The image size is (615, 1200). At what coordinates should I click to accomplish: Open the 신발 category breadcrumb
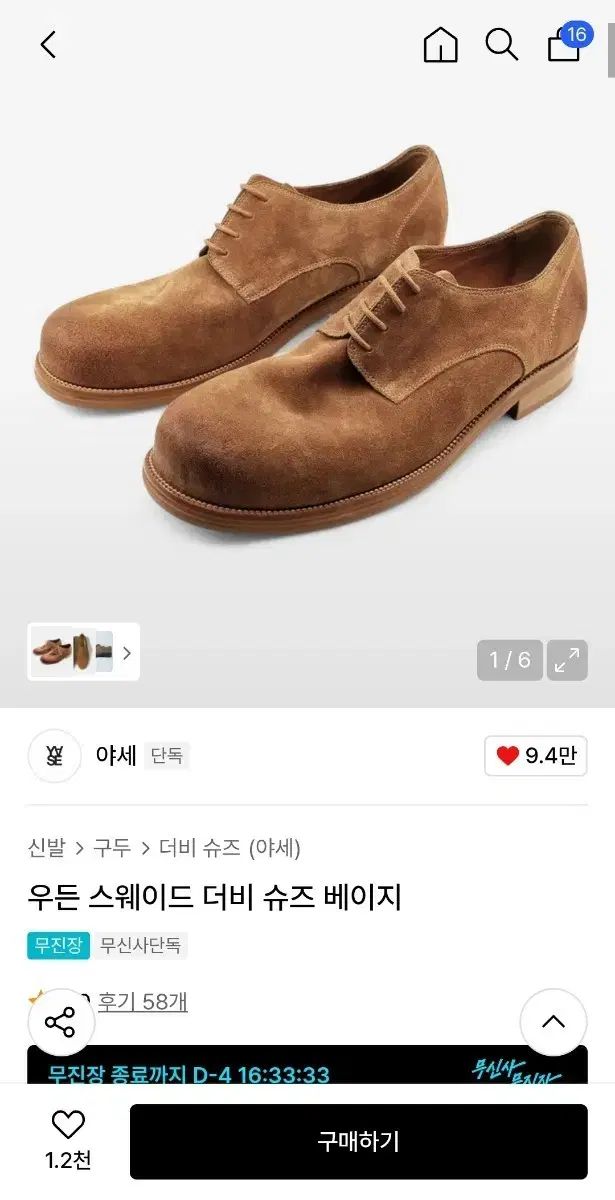click(x=46, y=848)
